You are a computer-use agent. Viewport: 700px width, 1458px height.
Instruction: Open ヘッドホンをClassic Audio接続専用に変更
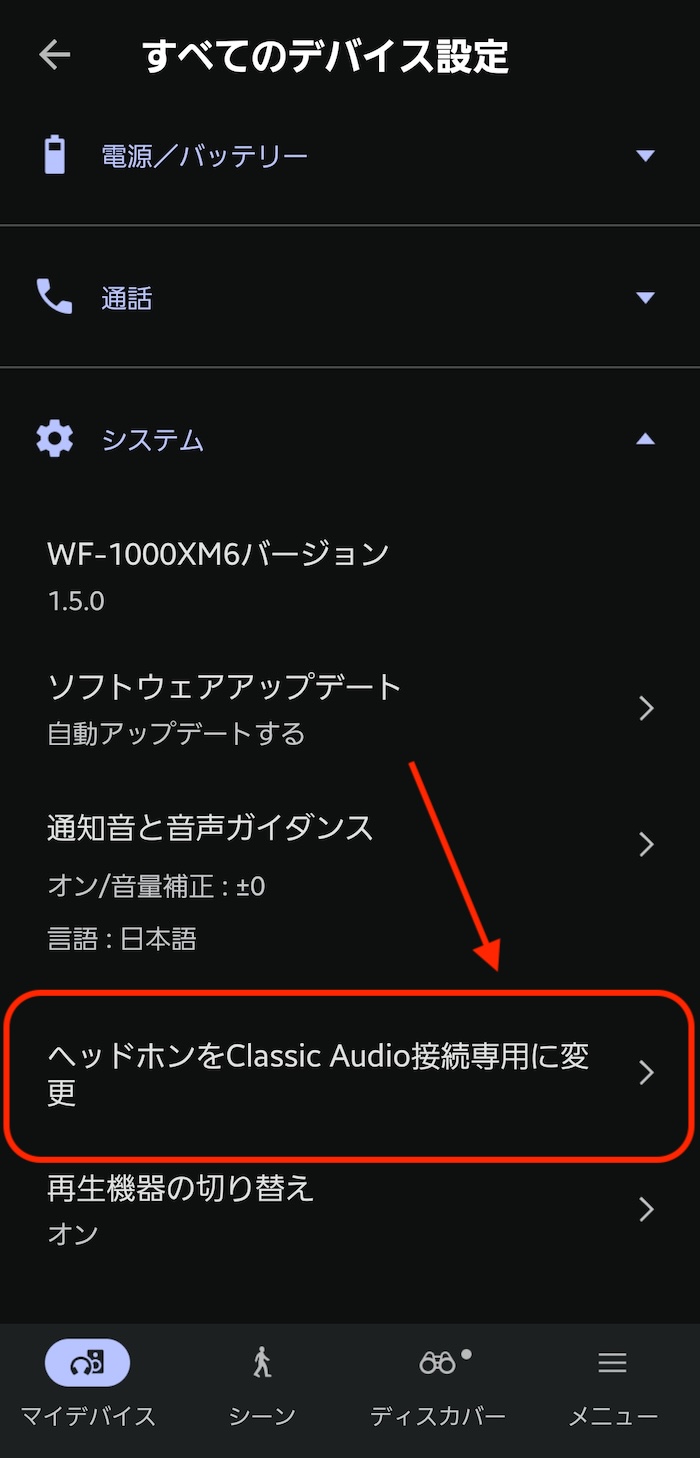350,1073
